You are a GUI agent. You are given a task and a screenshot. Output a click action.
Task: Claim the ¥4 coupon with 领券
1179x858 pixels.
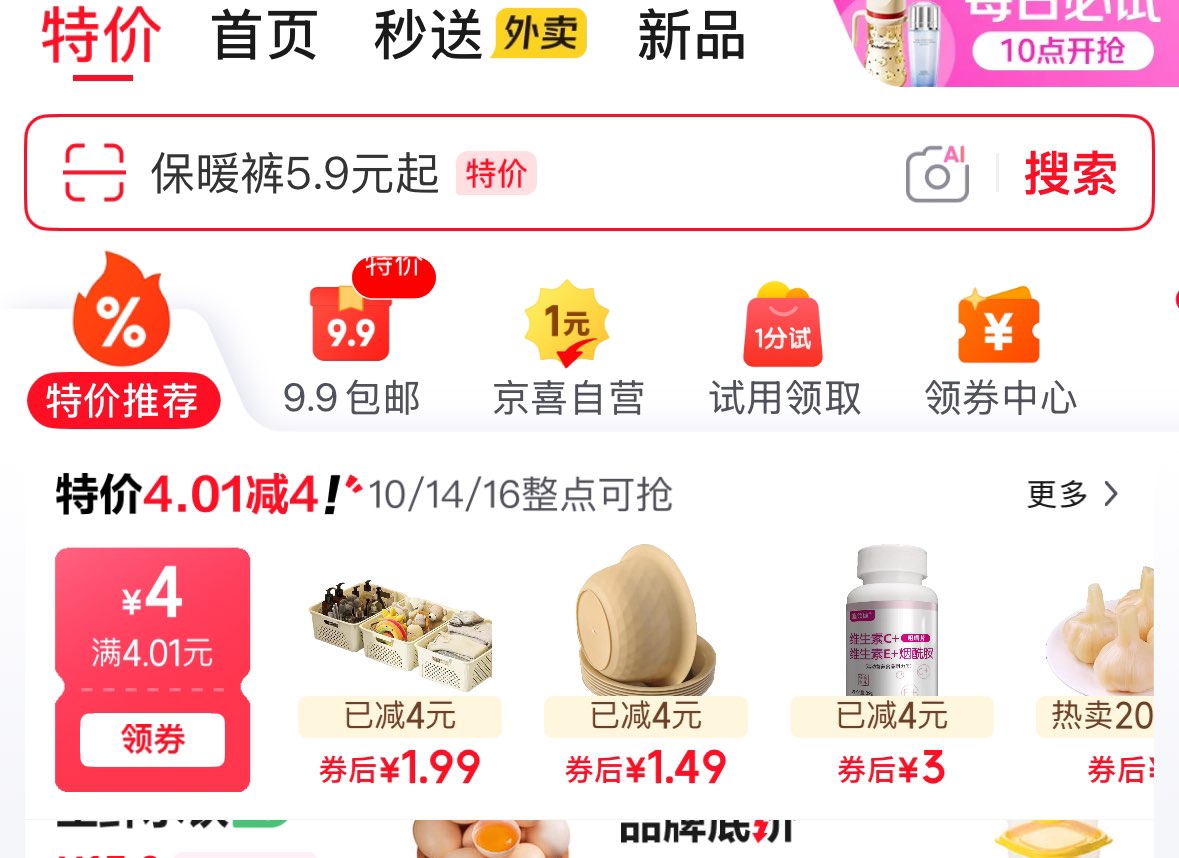click(x=153, y=739)
